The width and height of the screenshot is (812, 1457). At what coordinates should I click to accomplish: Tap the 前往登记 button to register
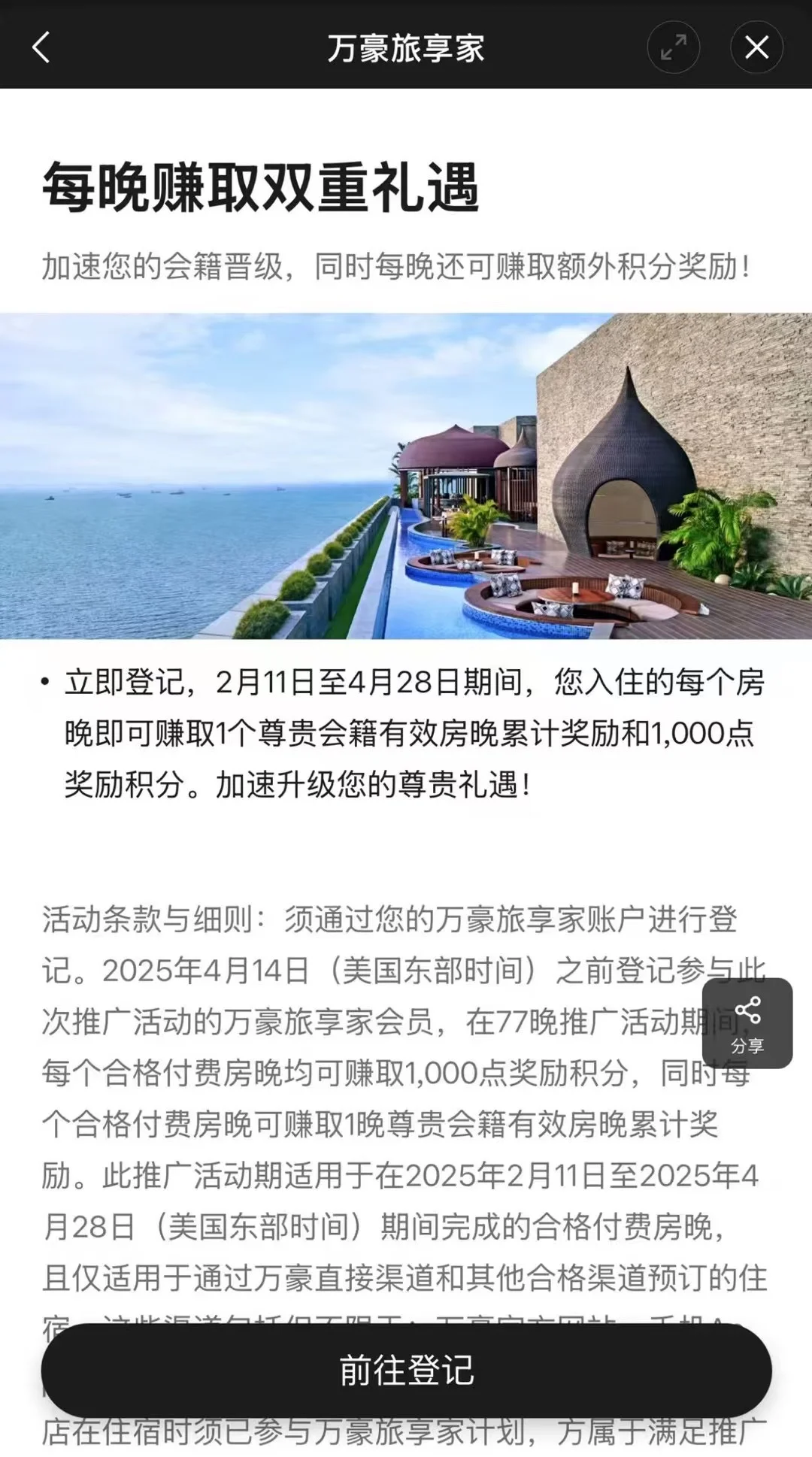coord(406,1370)
